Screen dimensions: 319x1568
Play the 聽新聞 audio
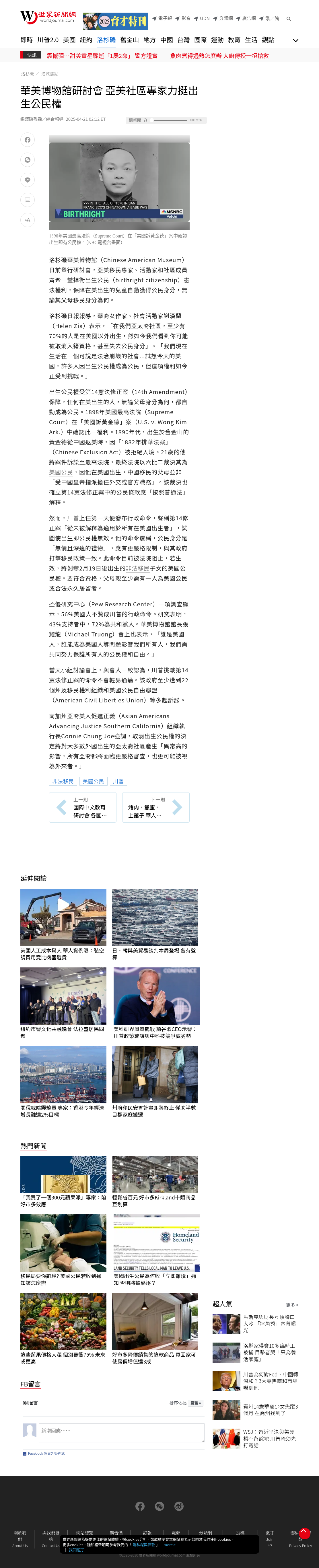click(x=145, y=120)
